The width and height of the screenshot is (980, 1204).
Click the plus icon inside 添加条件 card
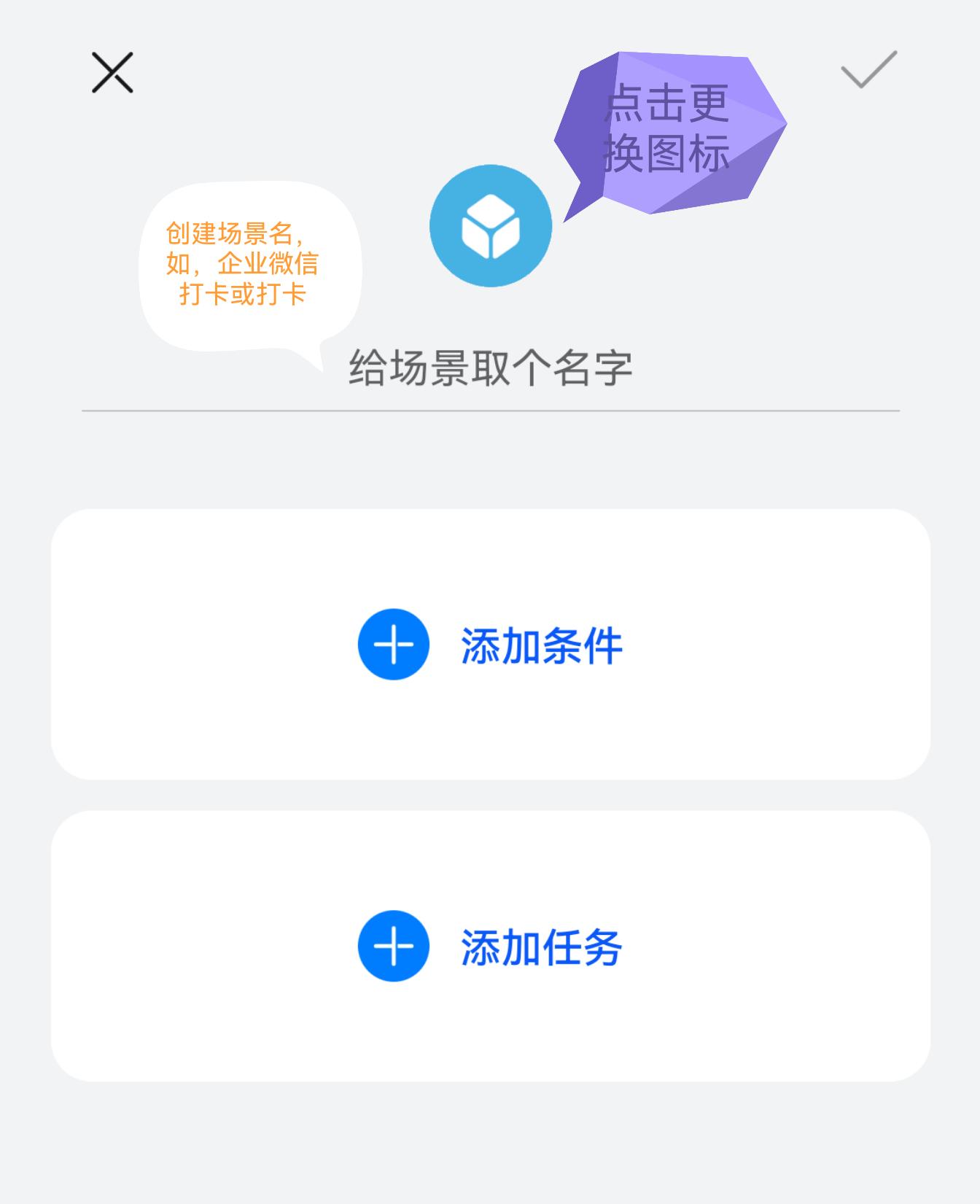[393, 643]
